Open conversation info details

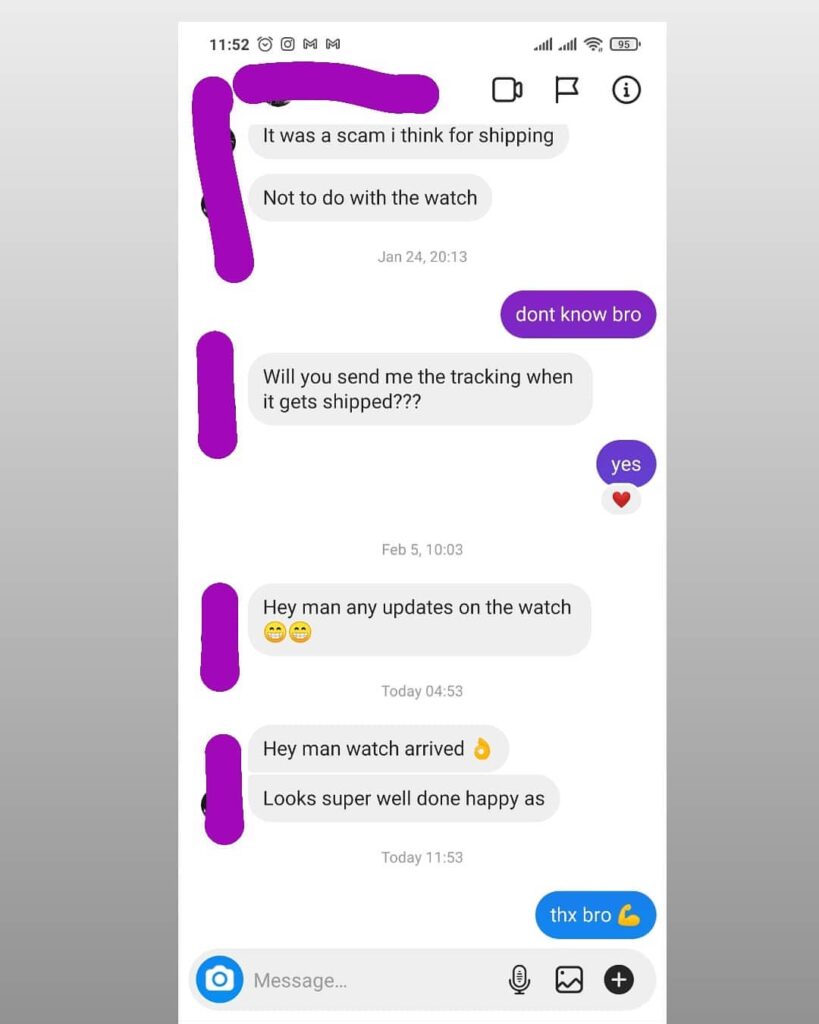pos(626,90)
